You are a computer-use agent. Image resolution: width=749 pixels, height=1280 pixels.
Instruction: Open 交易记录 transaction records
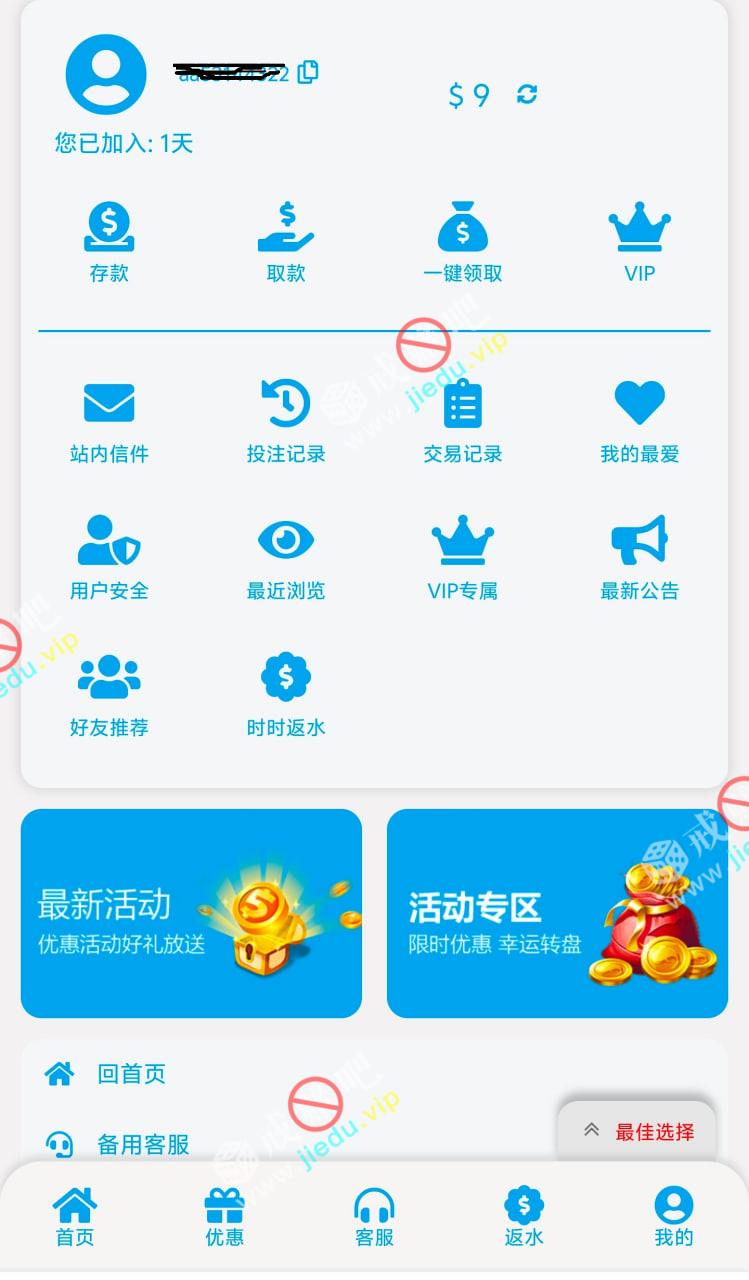pos(463,422)
